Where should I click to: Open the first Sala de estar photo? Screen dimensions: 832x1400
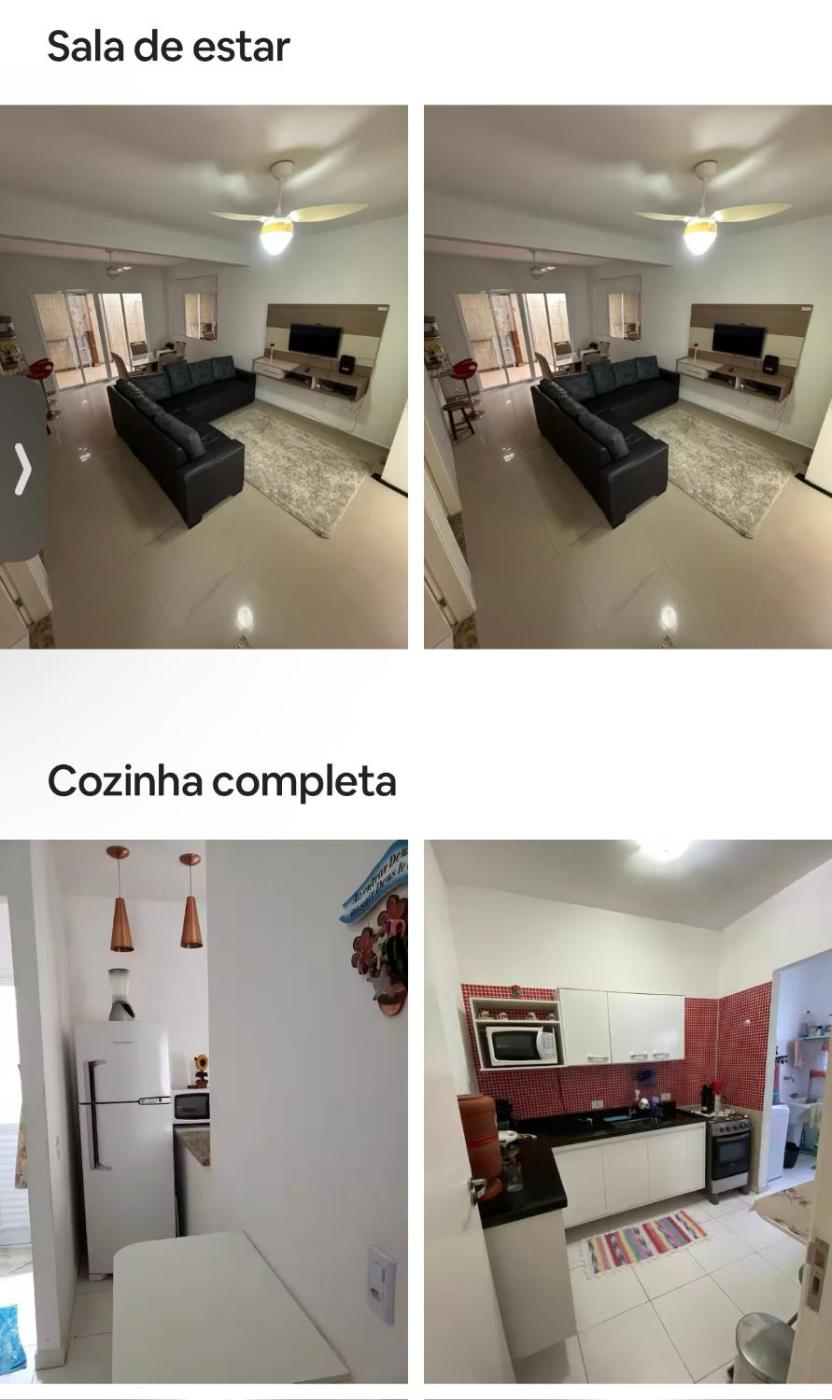pyautogui.click(x=220, y=376)
